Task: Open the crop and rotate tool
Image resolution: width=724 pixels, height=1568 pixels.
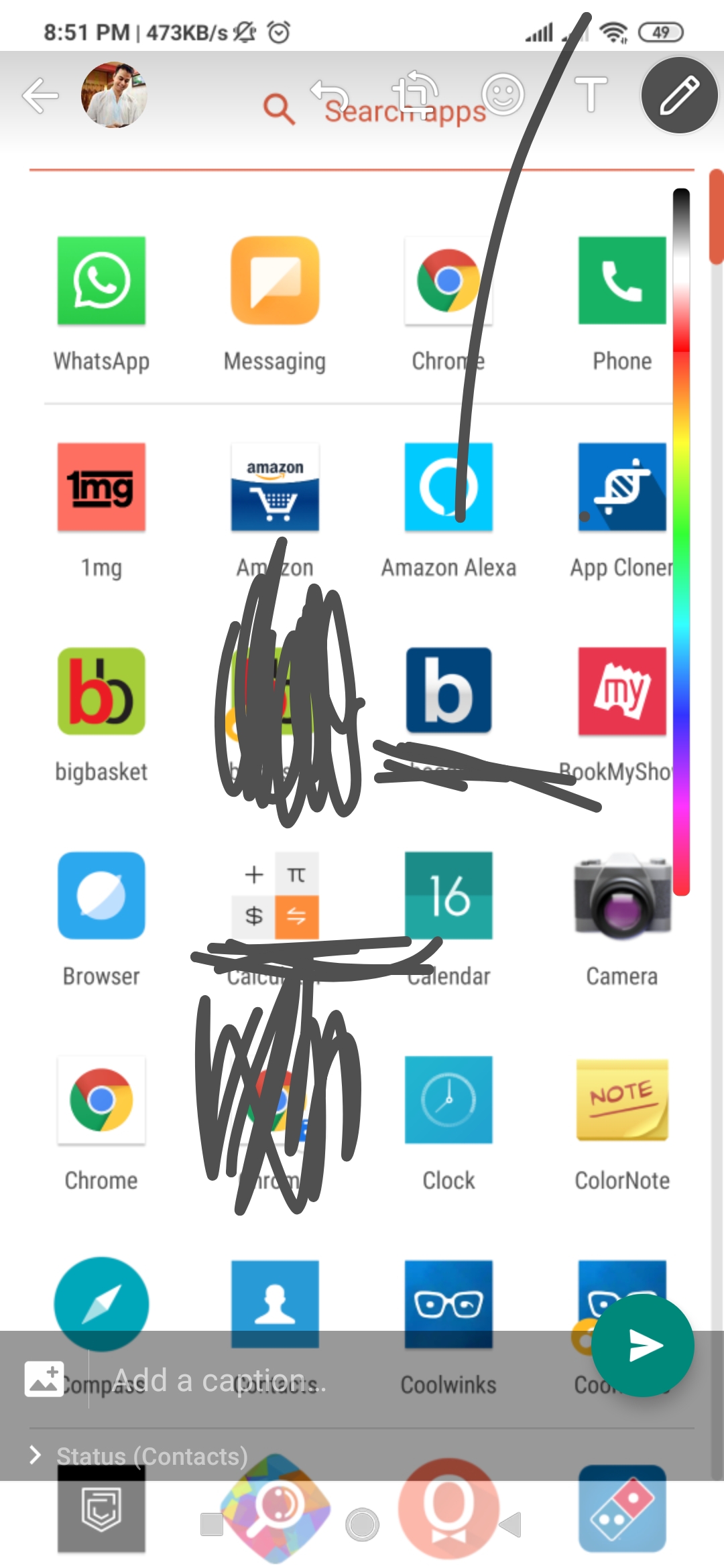Action: coord(416,94)
